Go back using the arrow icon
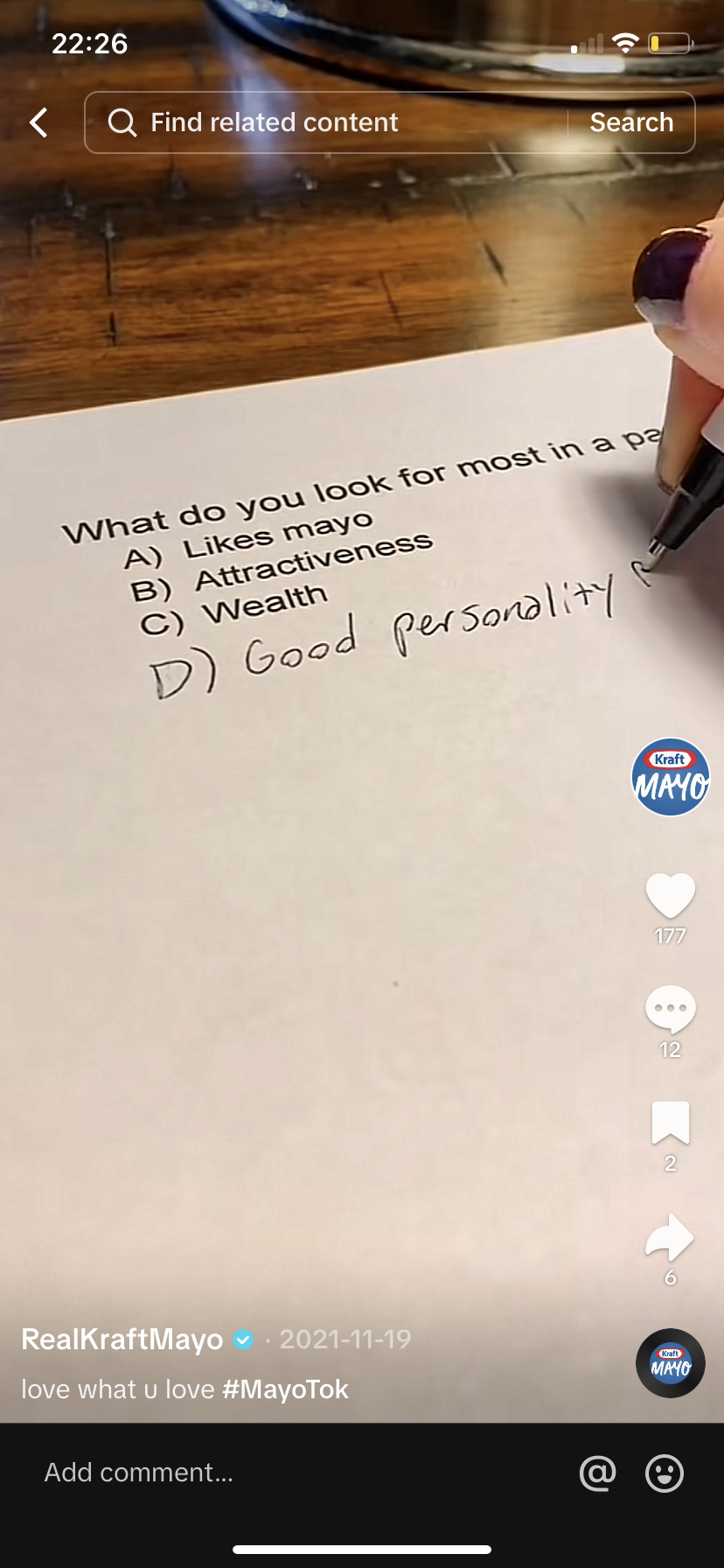Image resolution: width=724 pixels, height=1568 pixels. pyautogui.click(x=38, y=122)
